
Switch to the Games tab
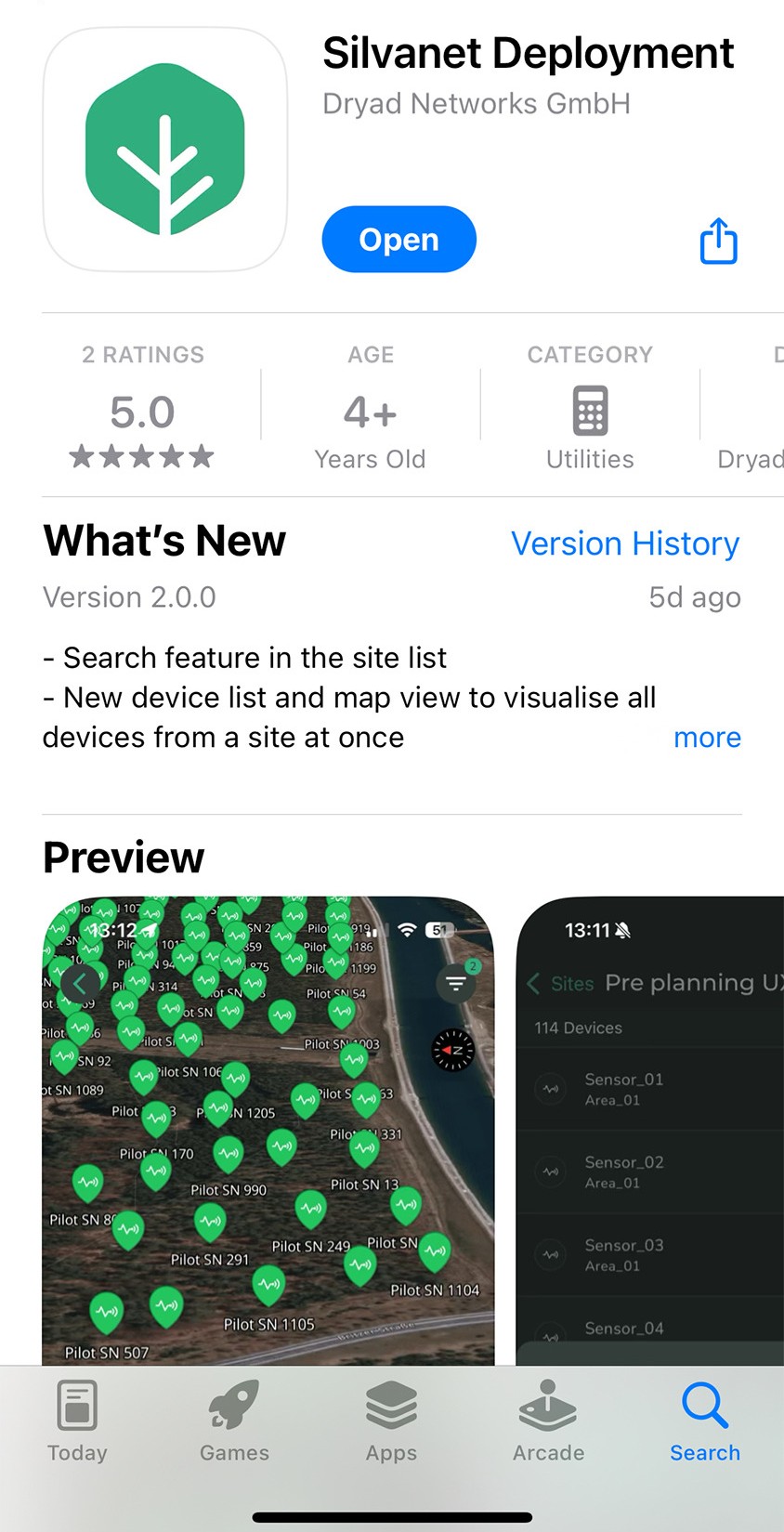click(x=234, y=1420)
